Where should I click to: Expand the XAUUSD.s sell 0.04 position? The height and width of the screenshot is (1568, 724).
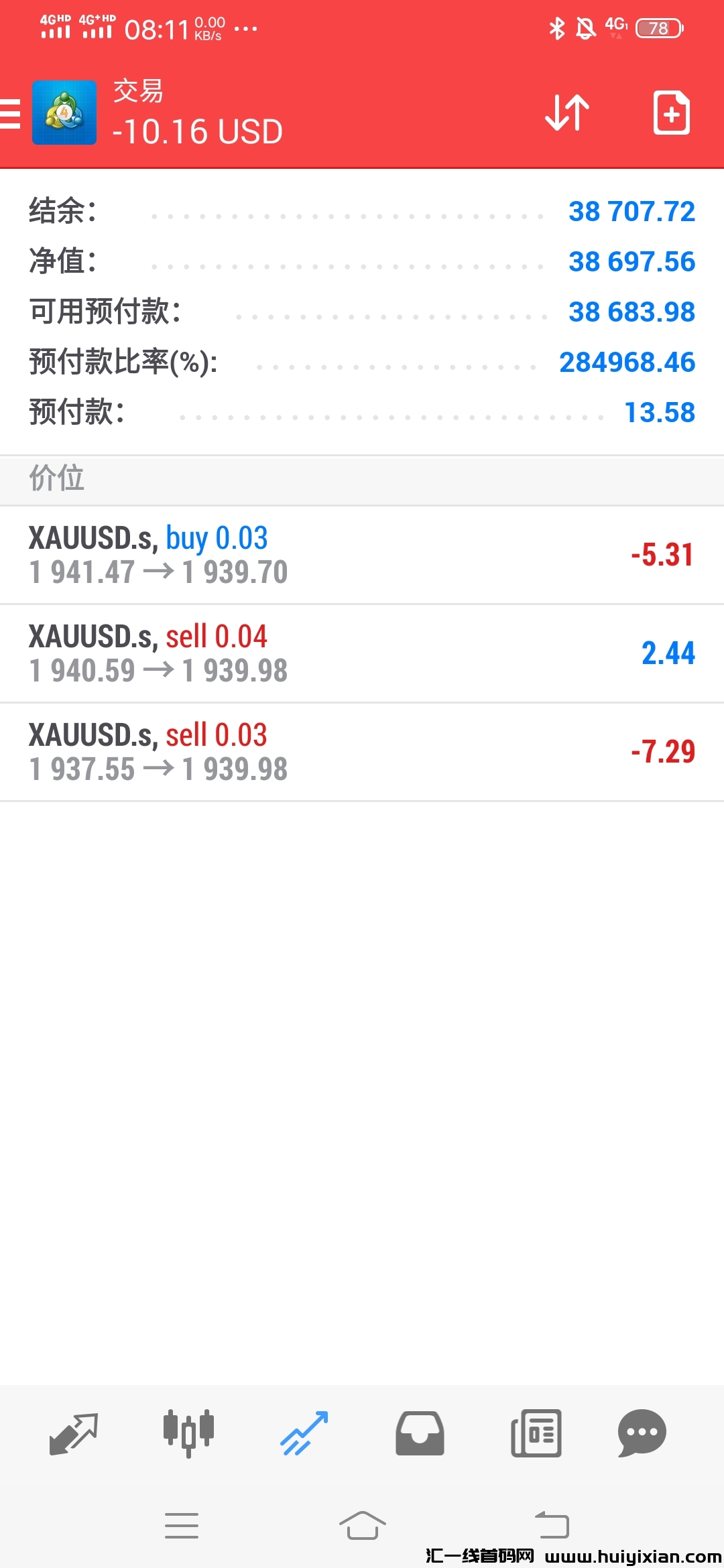pyautogui.click(x=362, y=653)
